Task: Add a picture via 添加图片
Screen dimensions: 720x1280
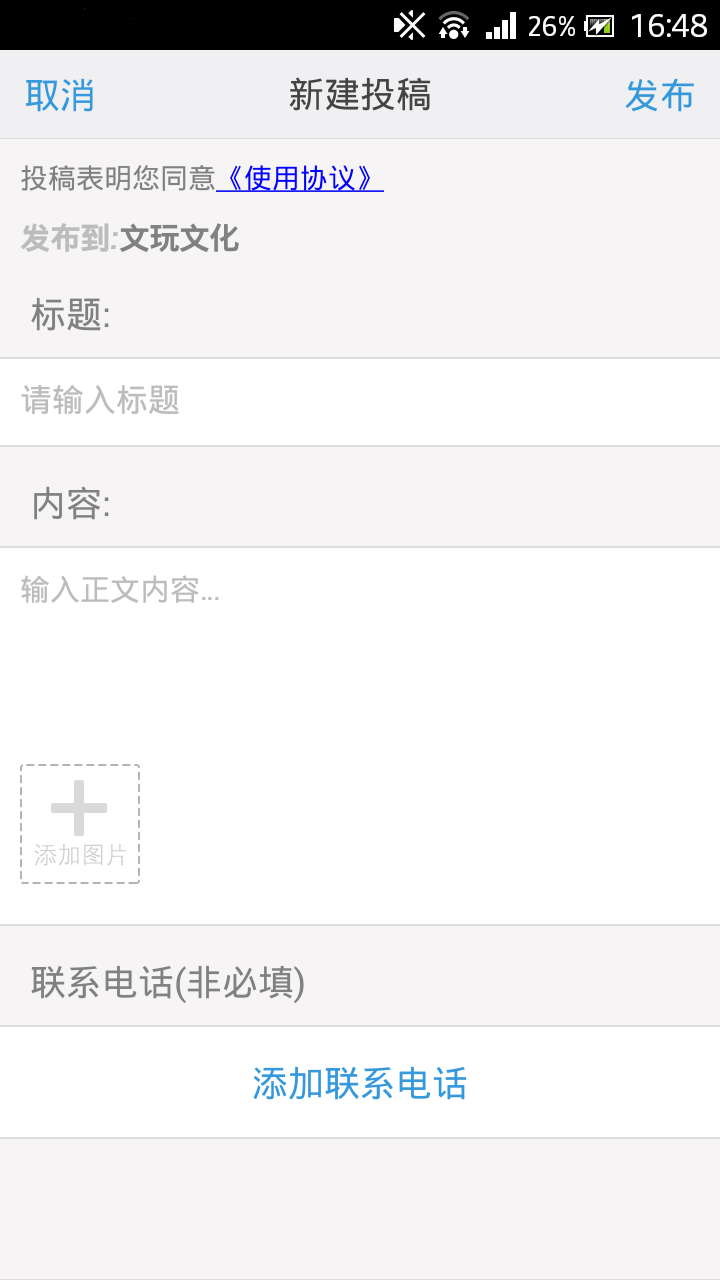Action: [x=80, y=824]
